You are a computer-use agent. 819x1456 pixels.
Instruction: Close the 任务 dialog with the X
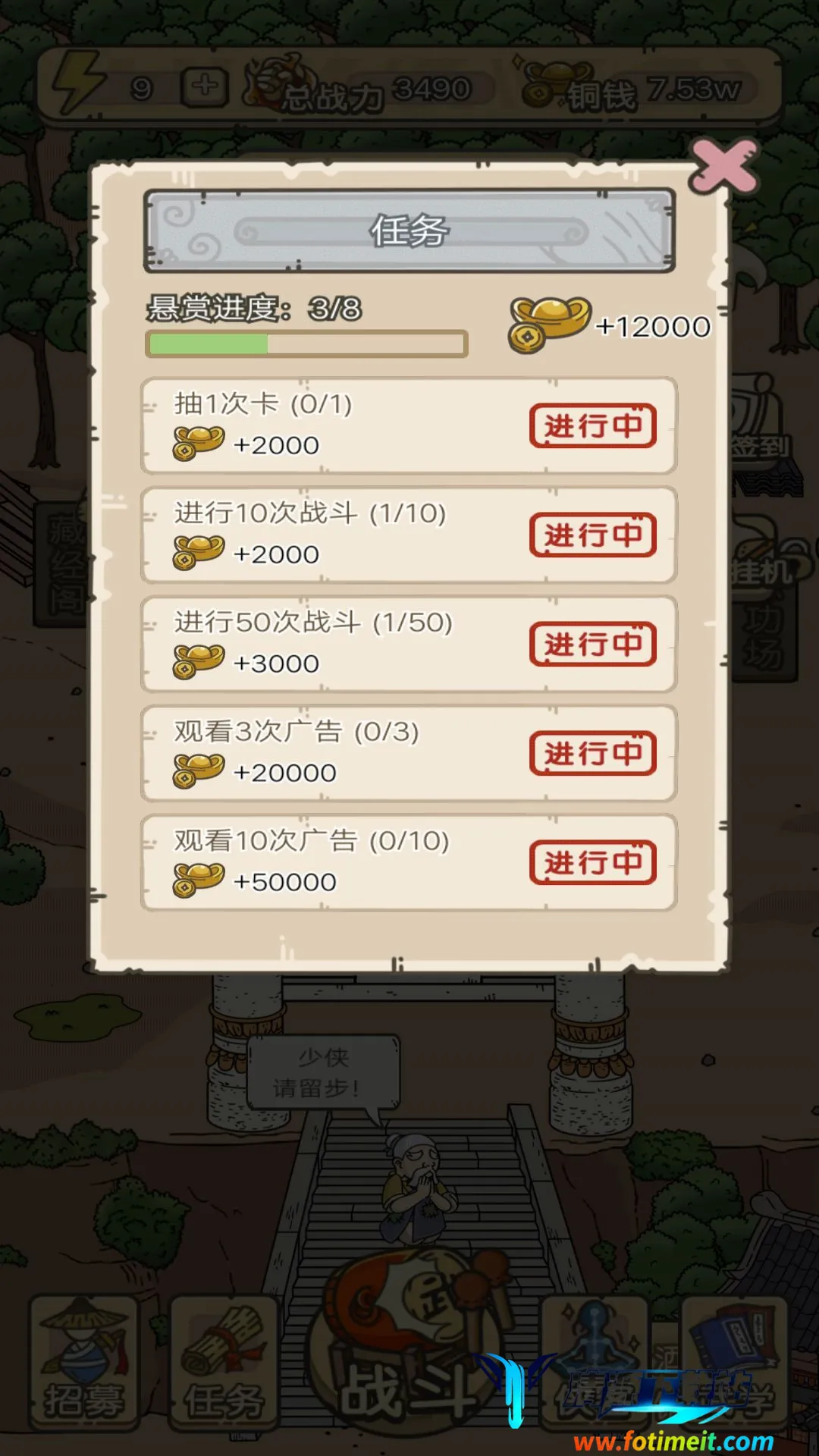click(x=723, y=166)
